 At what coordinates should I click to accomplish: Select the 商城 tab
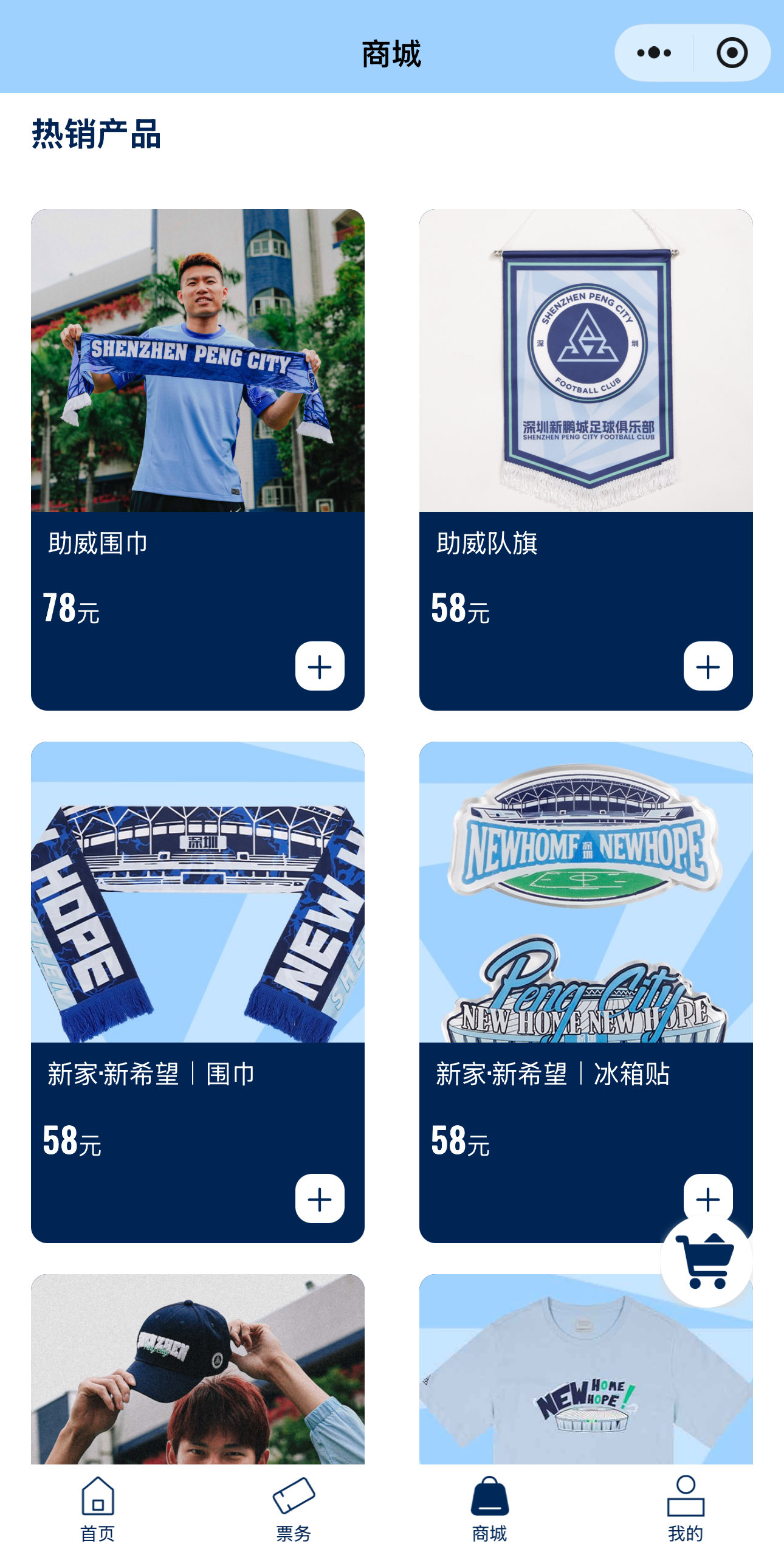(490, 1509)
